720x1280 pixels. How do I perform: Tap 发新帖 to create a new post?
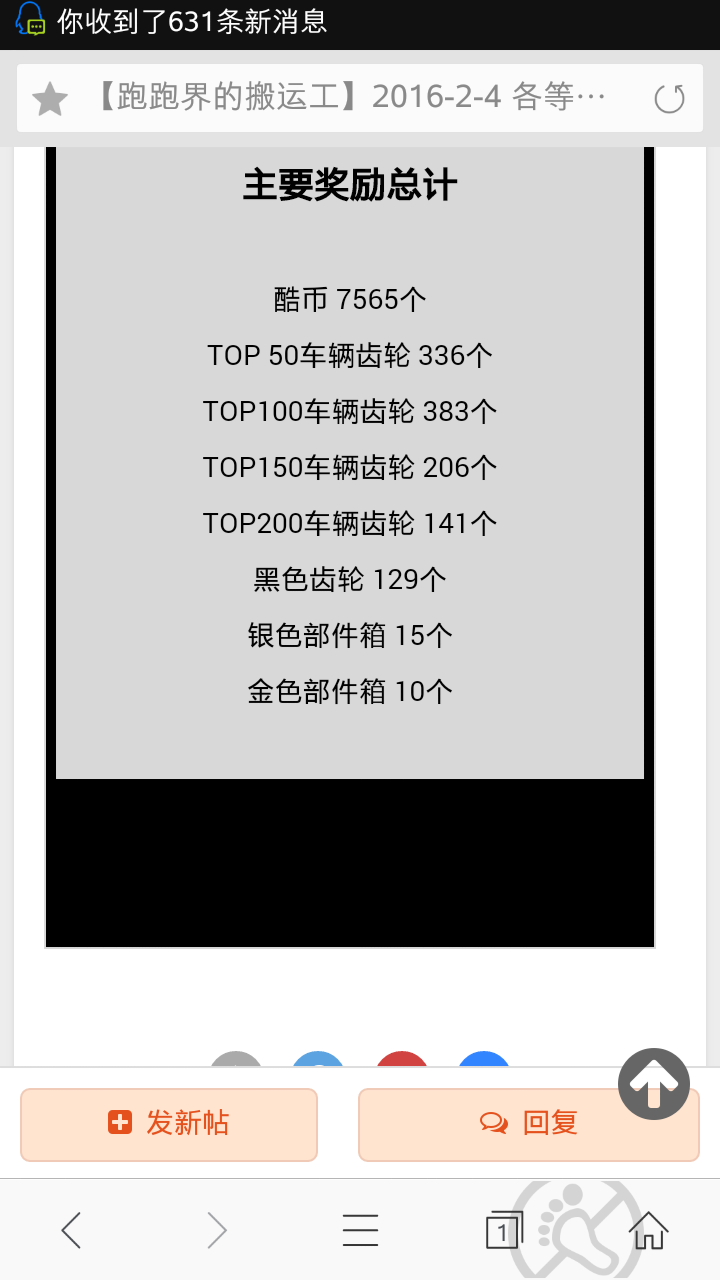(x=169, y=1124)
